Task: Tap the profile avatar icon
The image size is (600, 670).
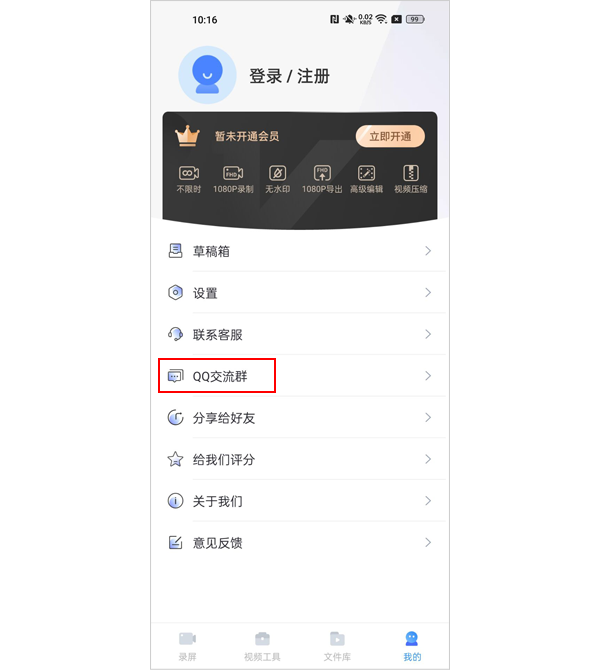Action: pos(207,75)
